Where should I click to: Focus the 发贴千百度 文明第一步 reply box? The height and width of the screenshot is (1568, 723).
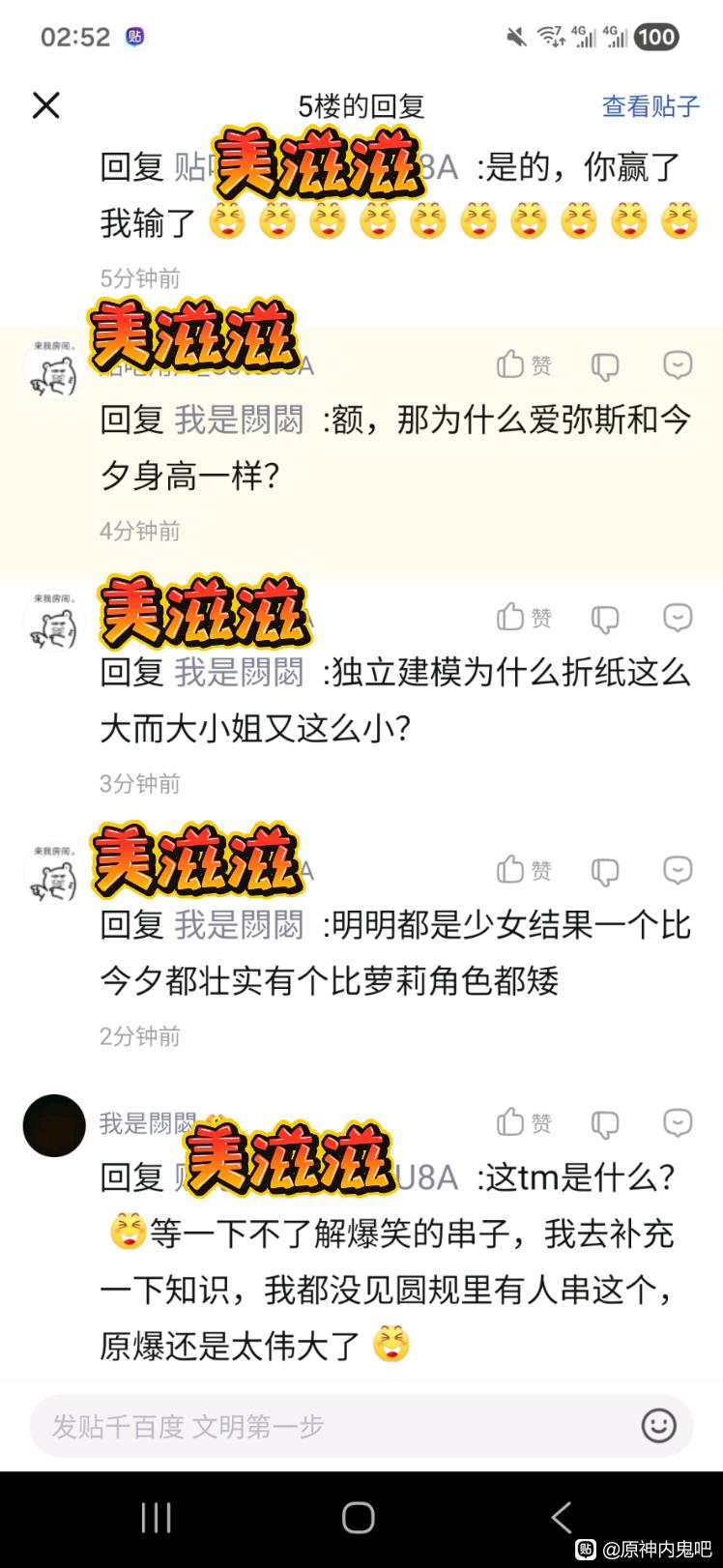click(329, 1426)
